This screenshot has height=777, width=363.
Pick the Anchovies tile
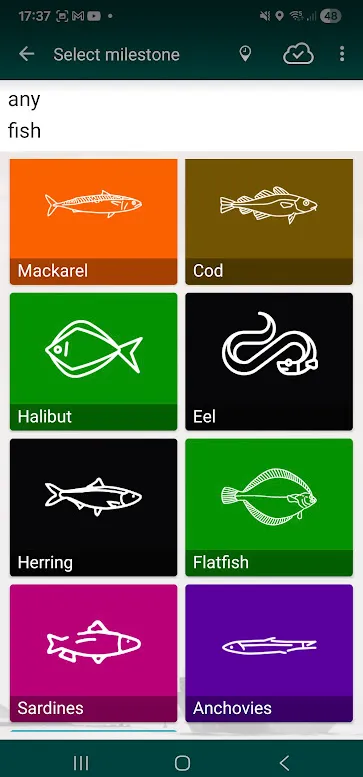click(x=269, y=653)
